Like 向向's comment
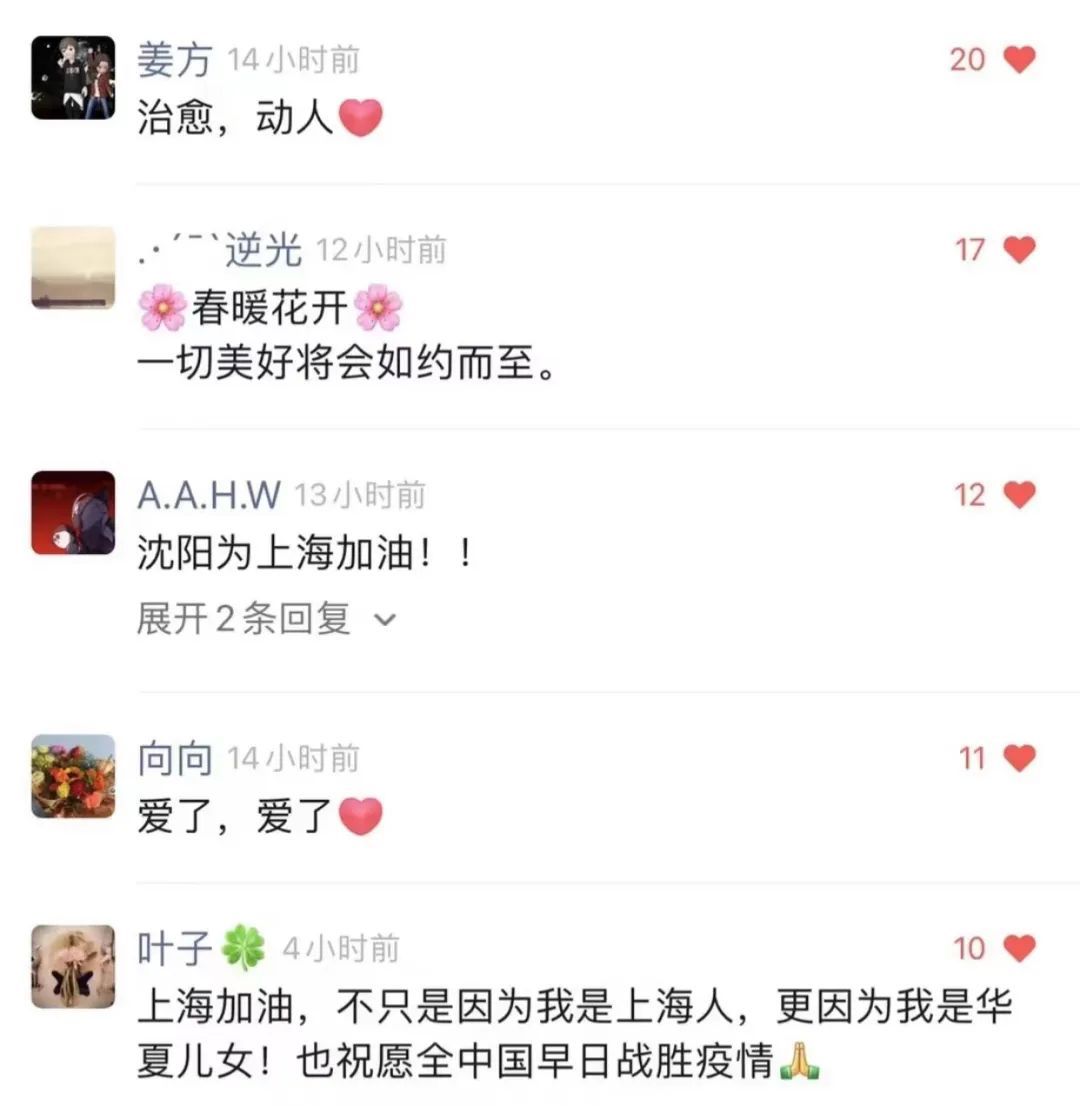 click(1018, 759)
